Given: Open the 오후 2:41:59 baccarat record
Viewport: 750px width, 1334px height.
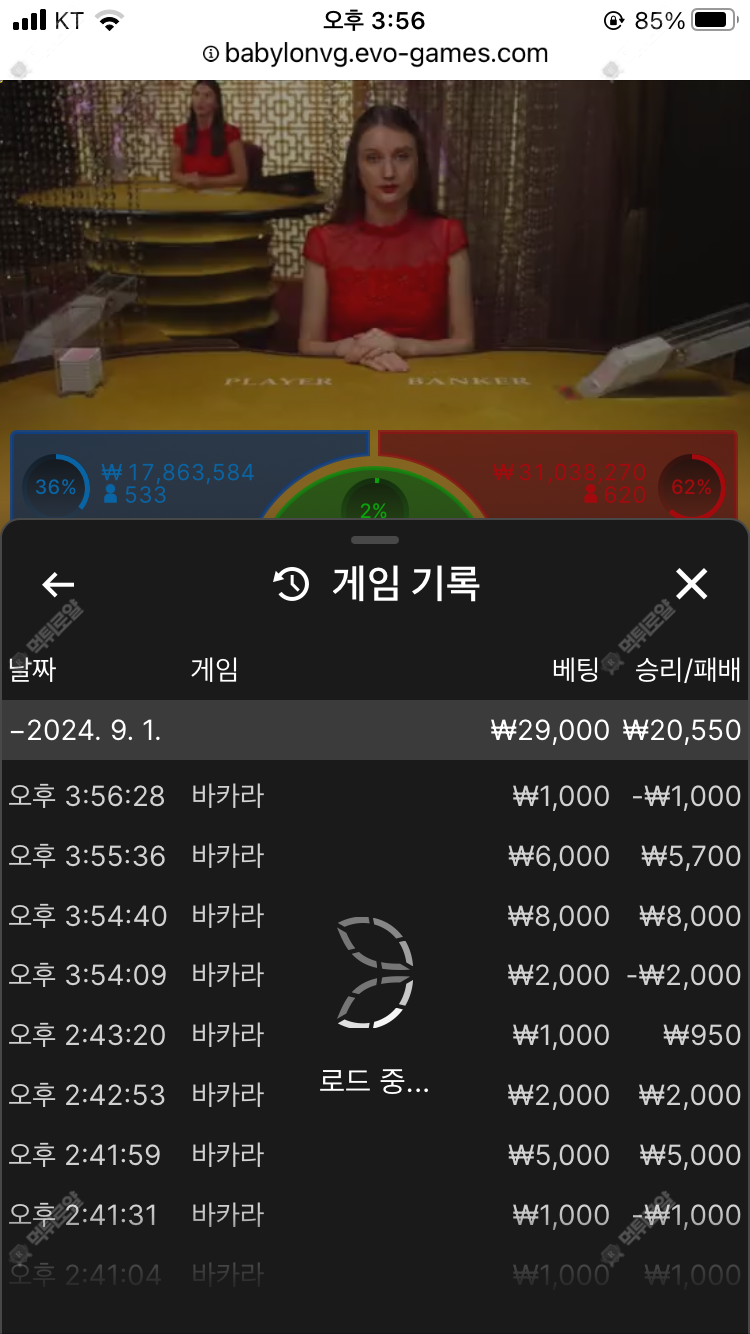Looking at the screenshot, I should pyautogui.click(x=375, y=1155).
